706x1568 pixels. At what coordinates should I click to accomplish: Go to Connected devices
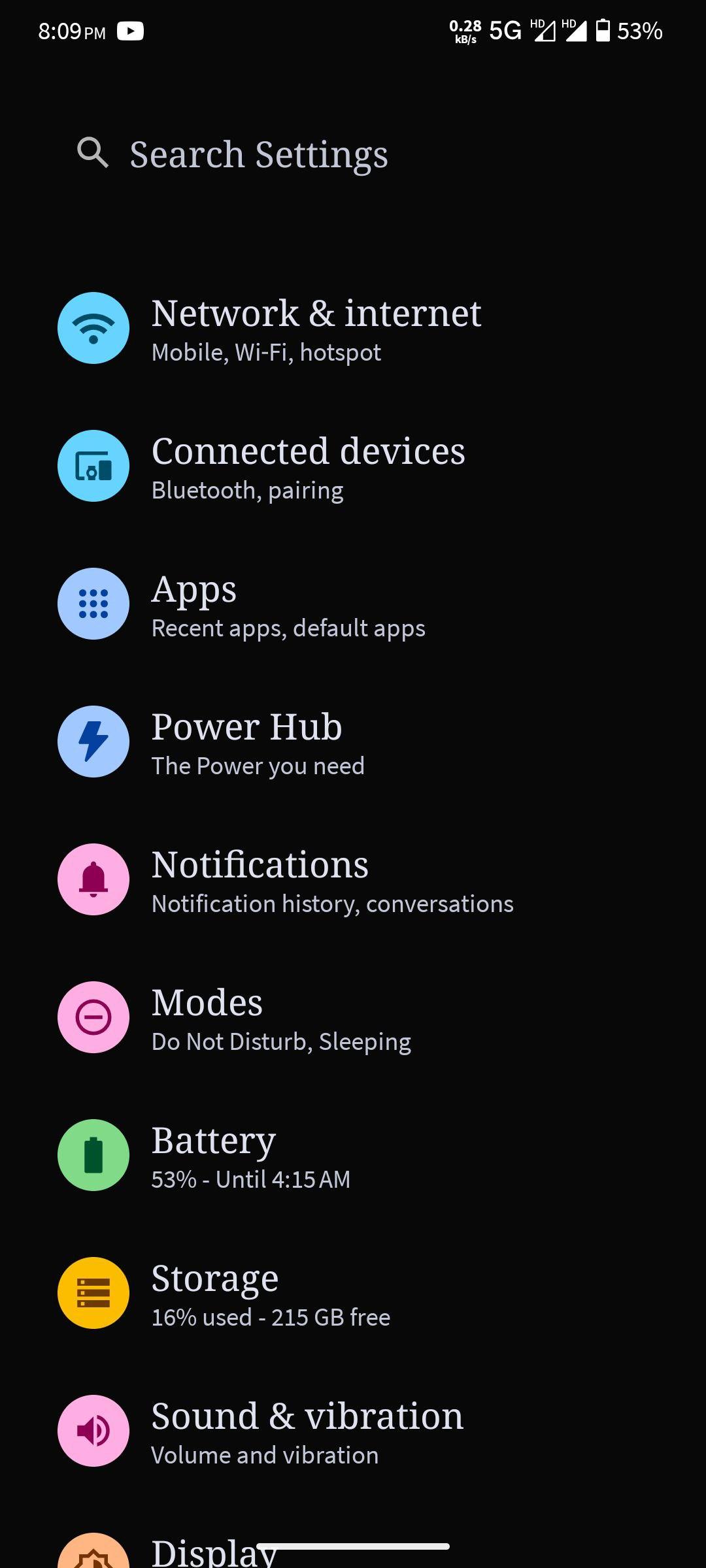tap(308, 466)
